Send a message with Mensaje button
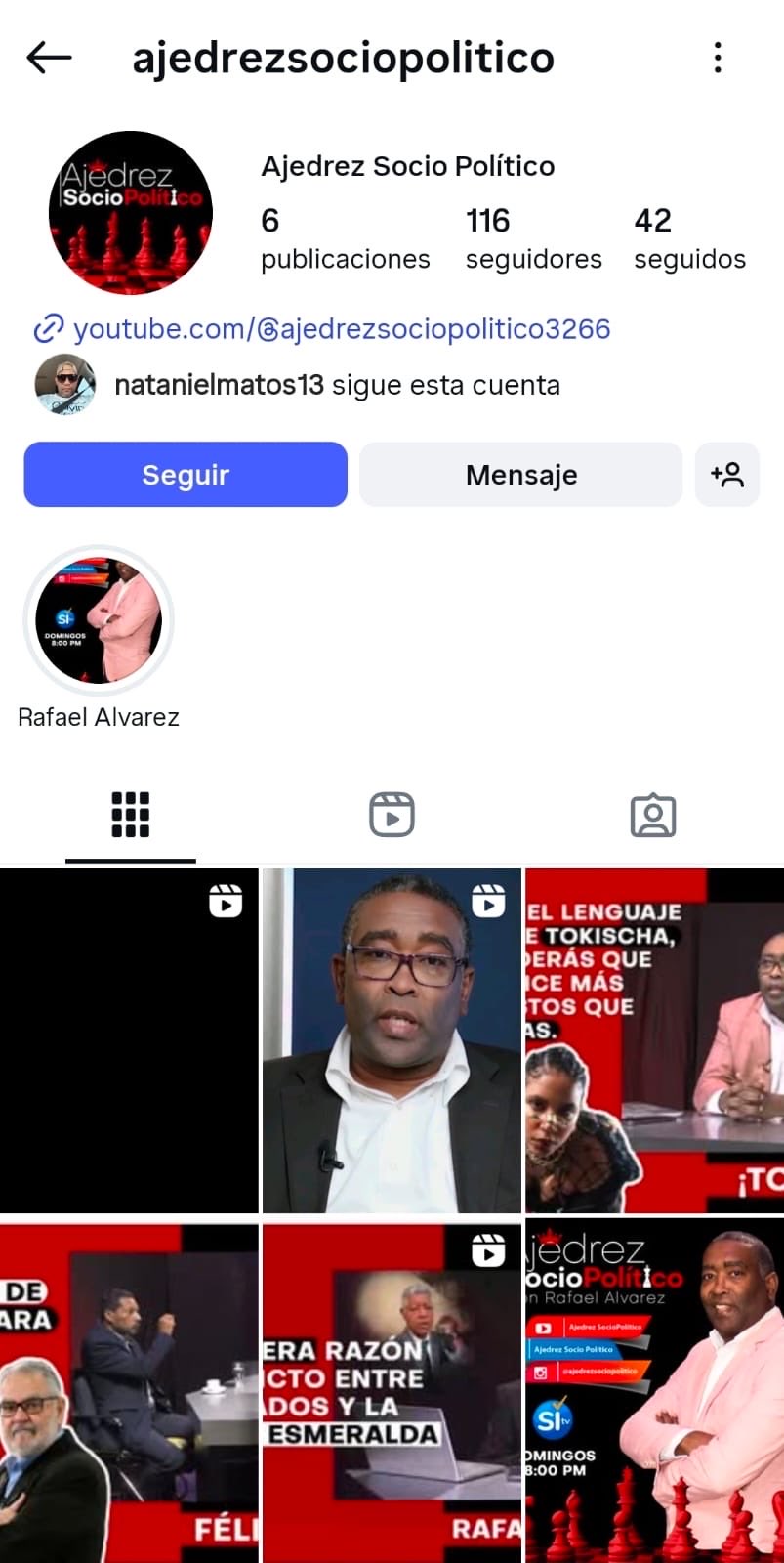Viewport: 784px width, 1563px height. (520, 475)
